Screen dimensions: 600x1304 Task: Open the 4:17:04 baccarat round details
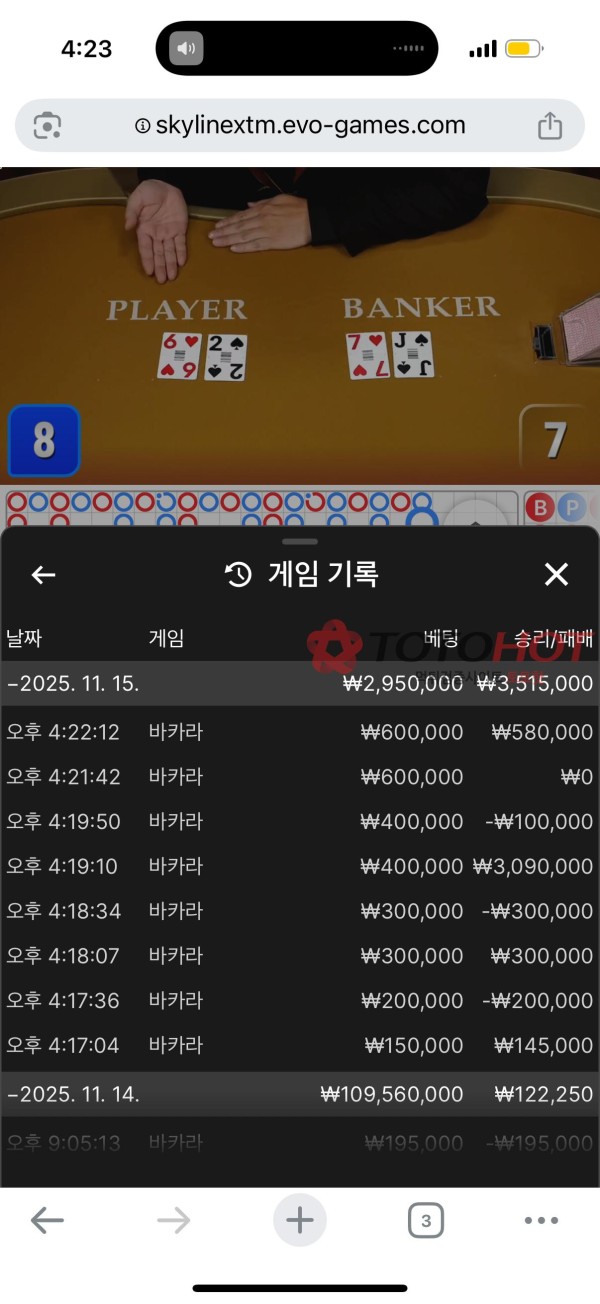tap(300, 1045)
